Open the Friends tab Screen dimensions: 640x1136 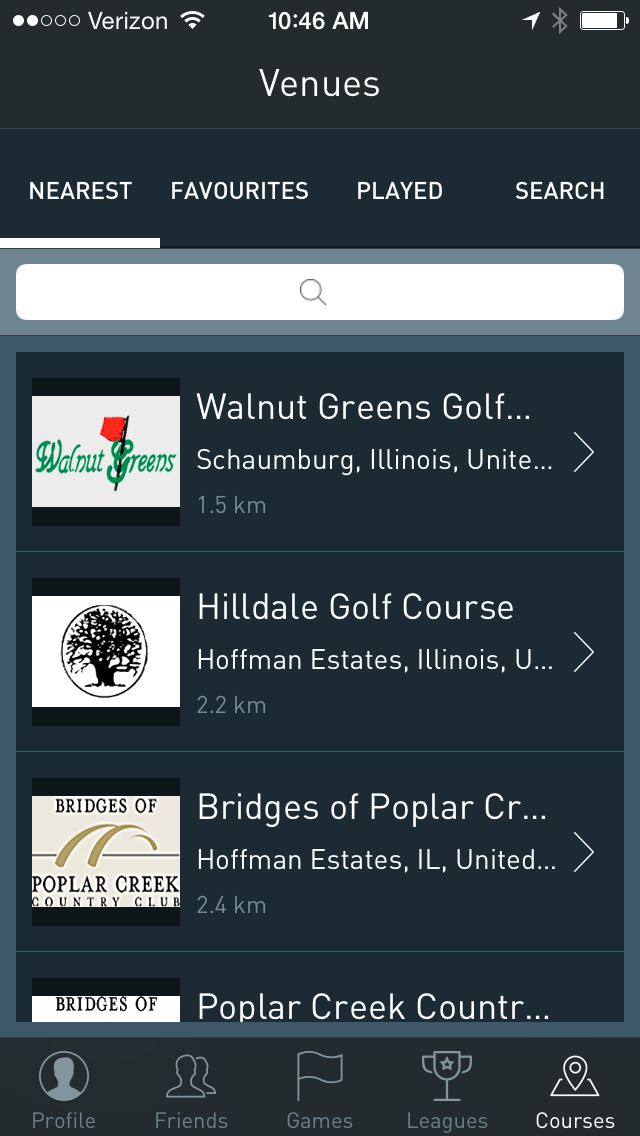(x=191, y=1090)
